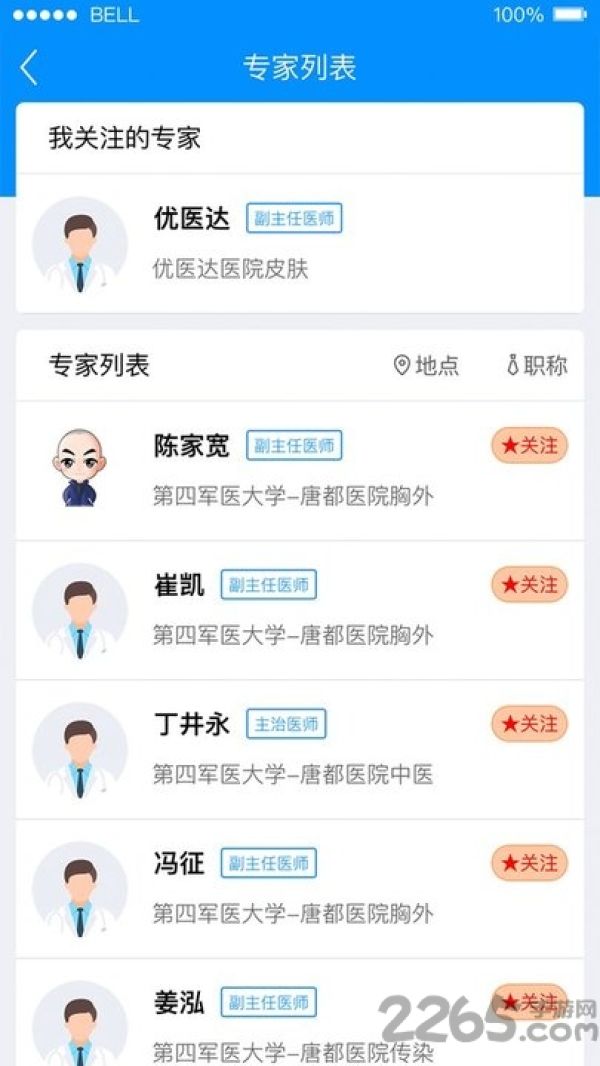Screen dimensions: 600x1066
Task: Open 丁井永's expert profile
Action: [x=300, y=750]
